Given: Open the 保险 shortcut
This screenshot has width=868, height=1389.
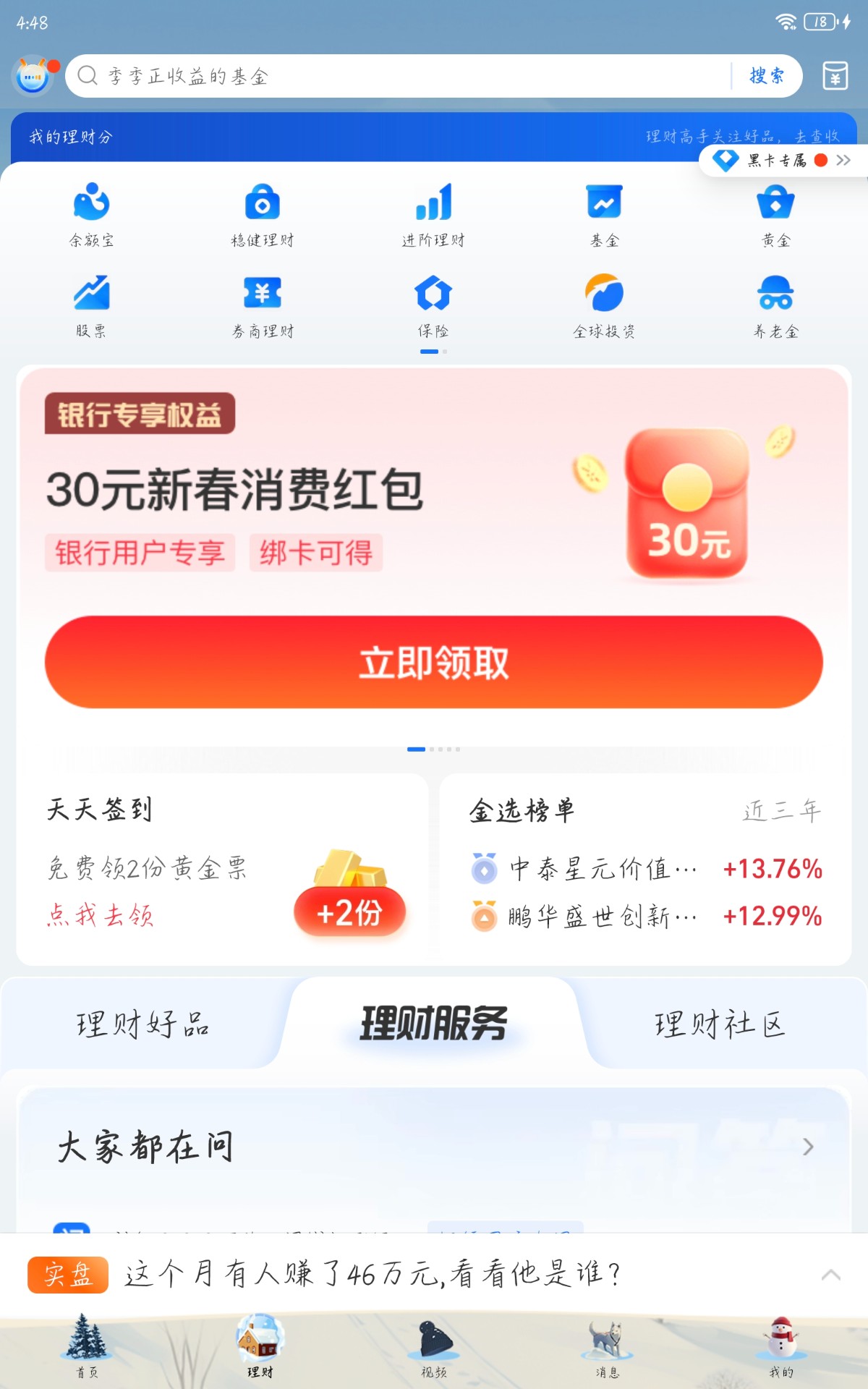Looking at the screenshot, I should click(433, 306).
